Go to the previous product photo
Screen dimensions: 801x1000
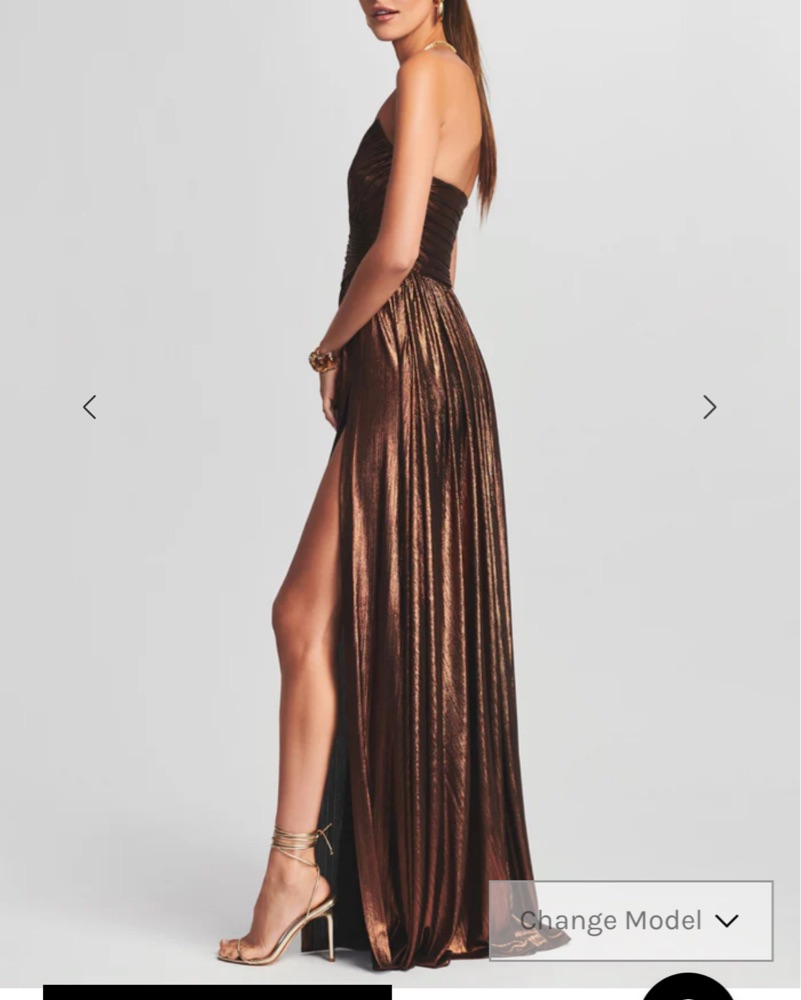tap(90, 407)
